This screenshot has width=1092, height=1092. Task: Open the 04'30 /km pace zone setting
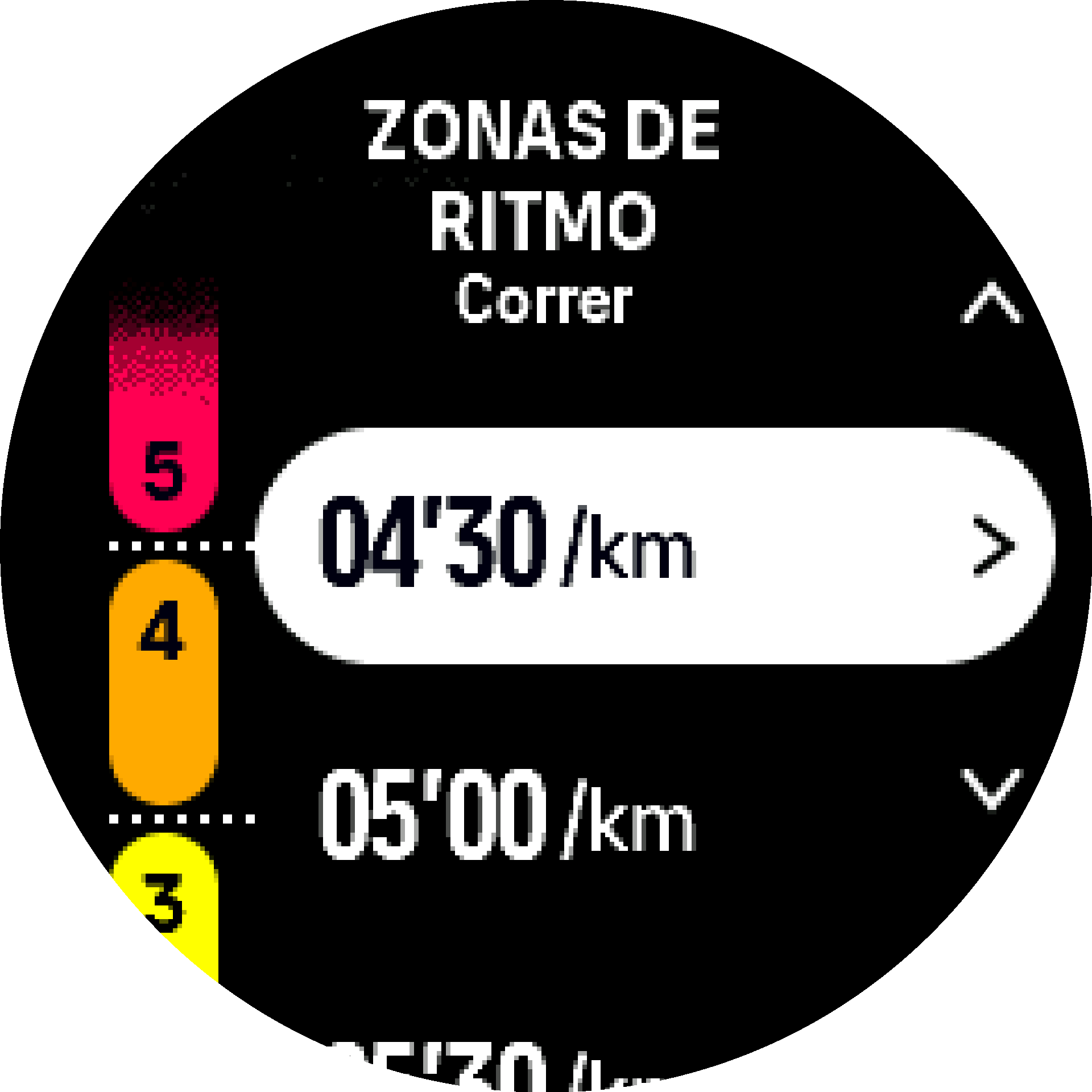[x=654, y=545]
